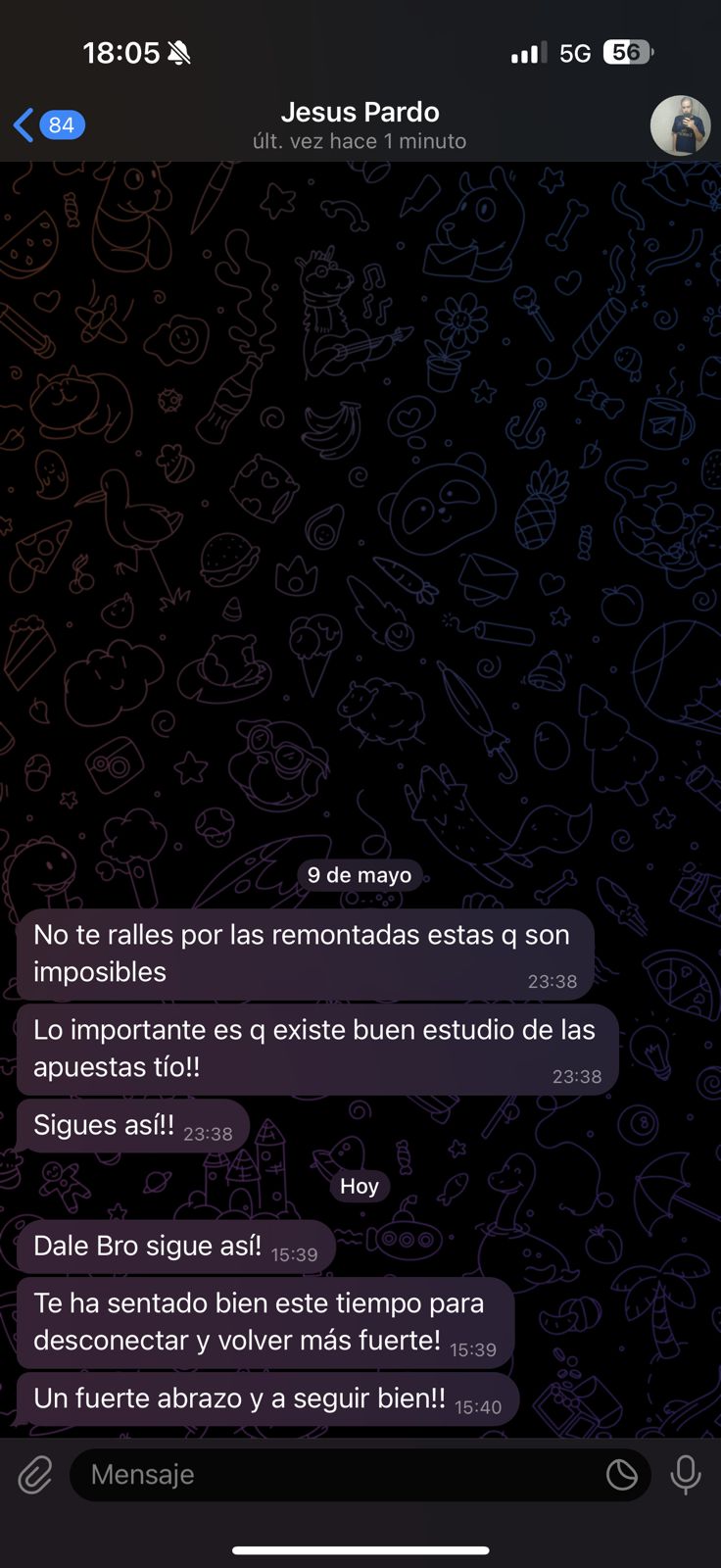Open the sticker panel icon
The height and width of the screenshot is (1568, 721).
coord(621,1474)
